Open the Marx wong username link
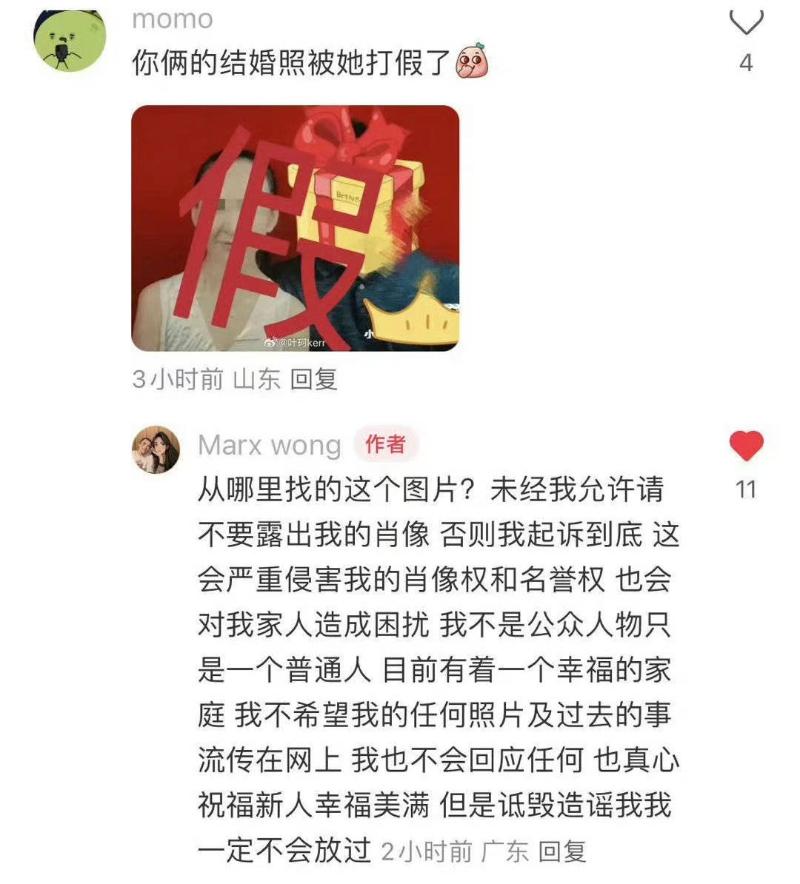 269,445
